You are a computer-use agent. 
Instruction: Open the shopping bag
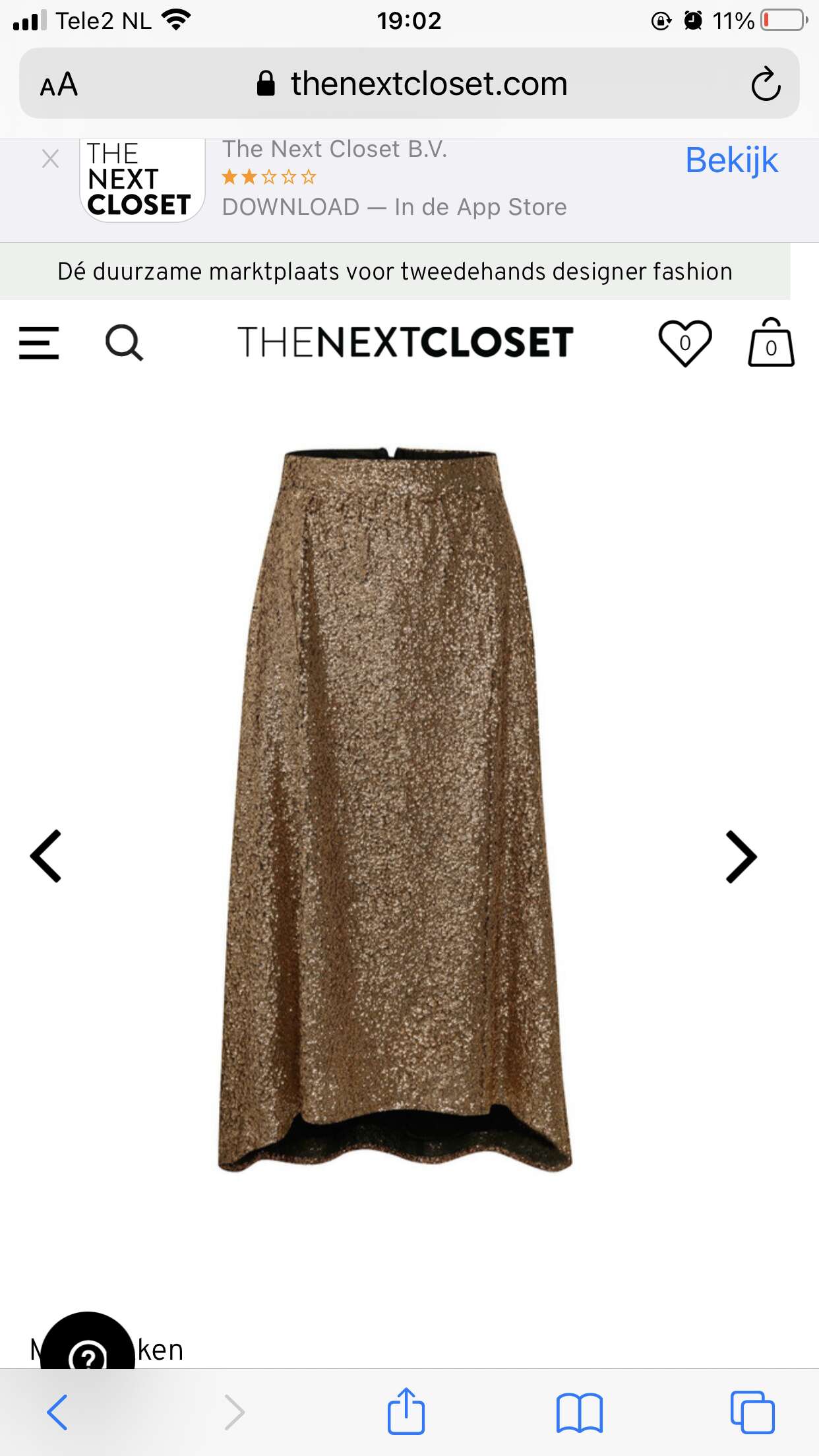coord(771,342)
